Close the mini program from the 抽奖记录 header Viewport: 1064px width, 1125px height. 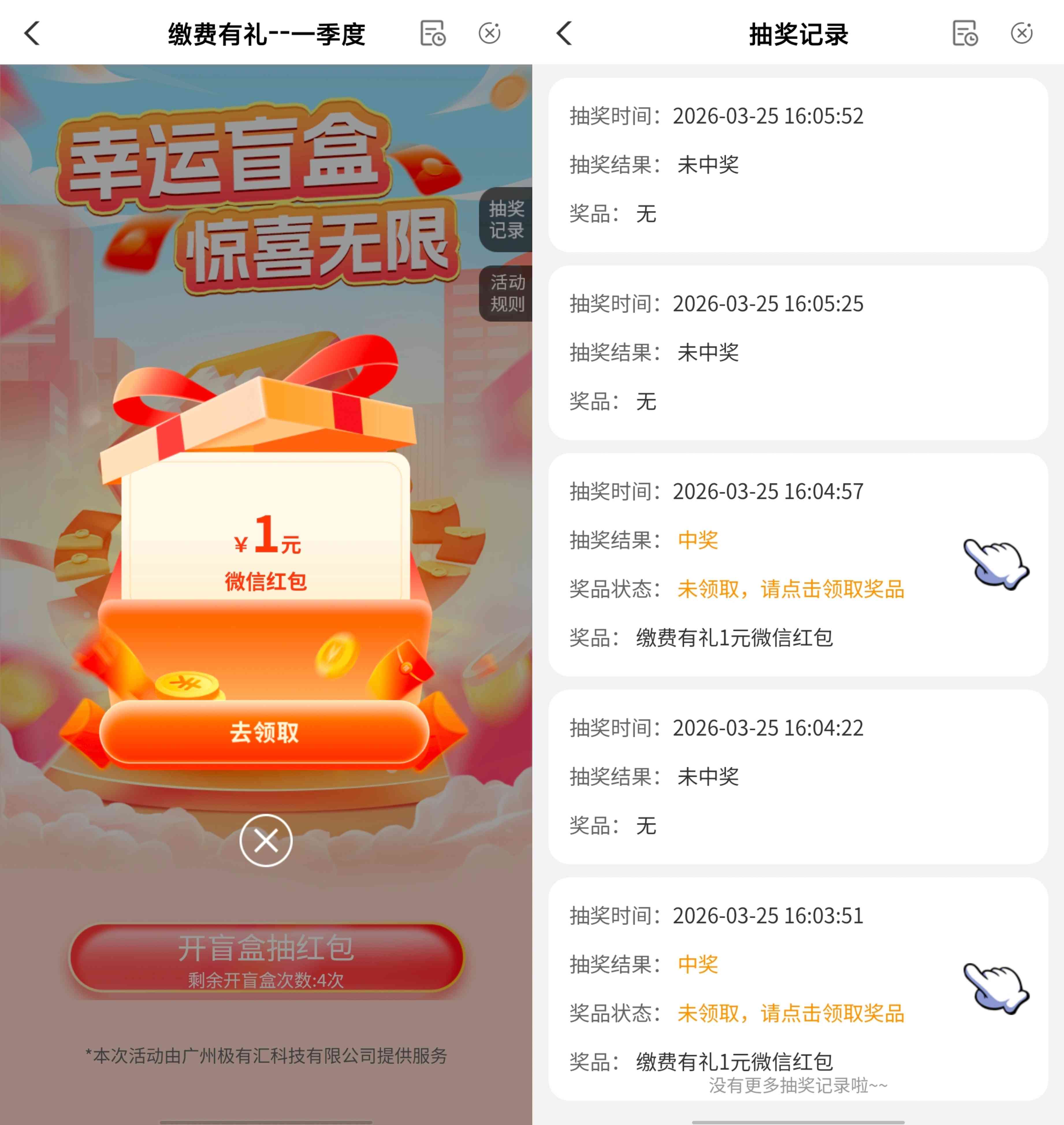coord(1022,33)
